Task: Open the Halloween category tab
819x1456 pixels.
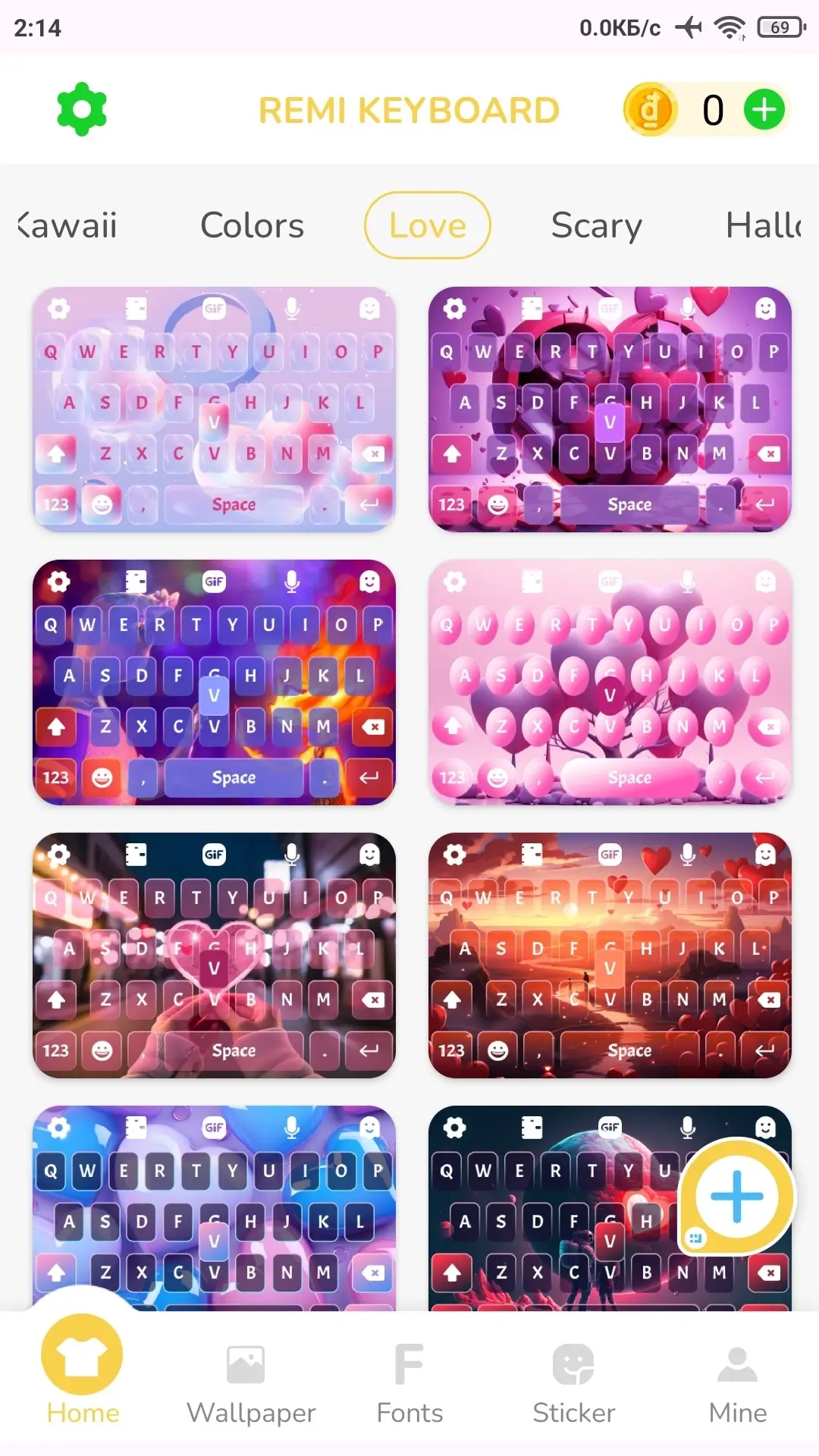Action: (x=764, y=225)
